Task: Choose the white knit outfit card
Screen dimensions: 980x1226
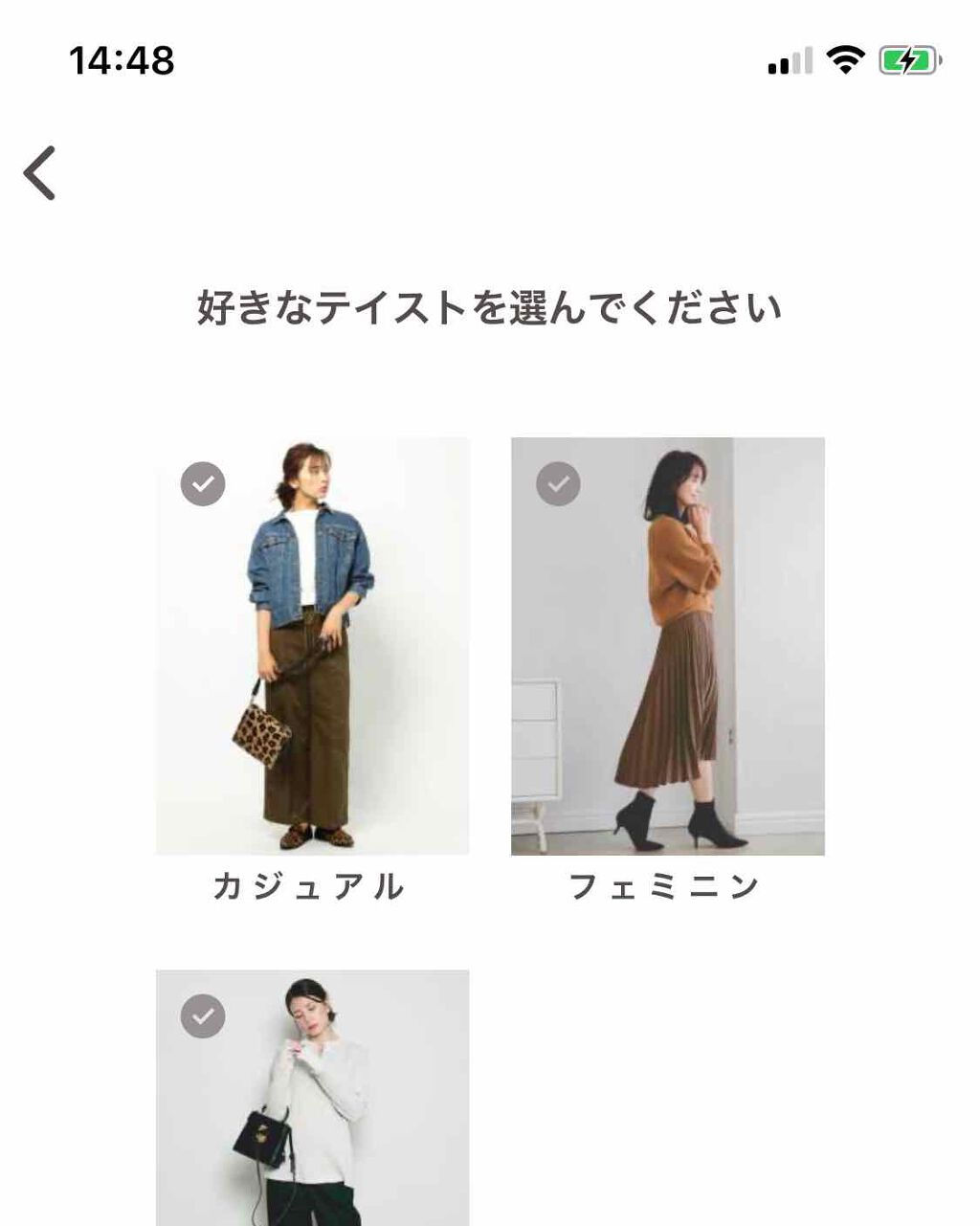Action: (x=312, y=1101)
